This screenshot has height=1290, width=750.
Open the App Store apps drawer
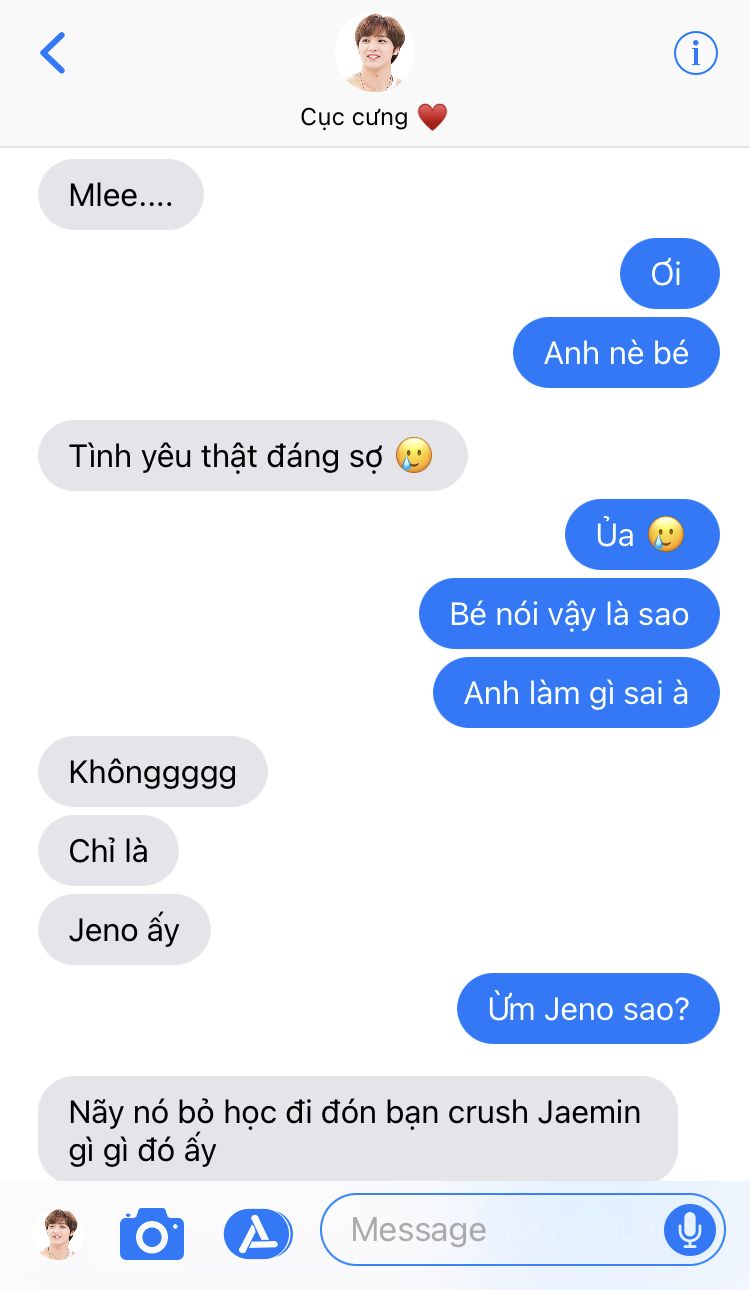coord(257,1233)
